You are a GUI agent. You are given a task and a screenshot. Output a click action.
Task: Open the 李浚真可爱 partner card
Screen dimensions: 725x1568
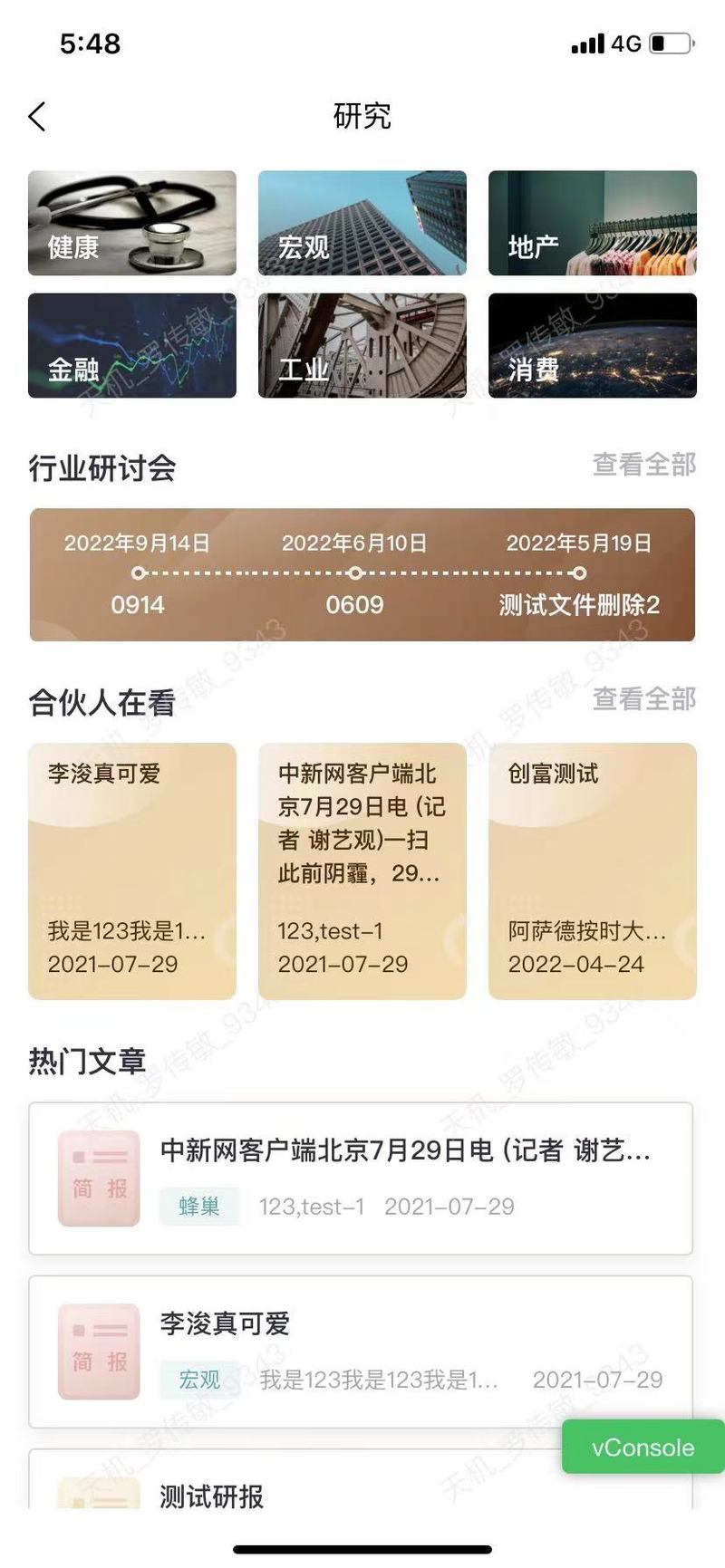click(x=132, y=871)
